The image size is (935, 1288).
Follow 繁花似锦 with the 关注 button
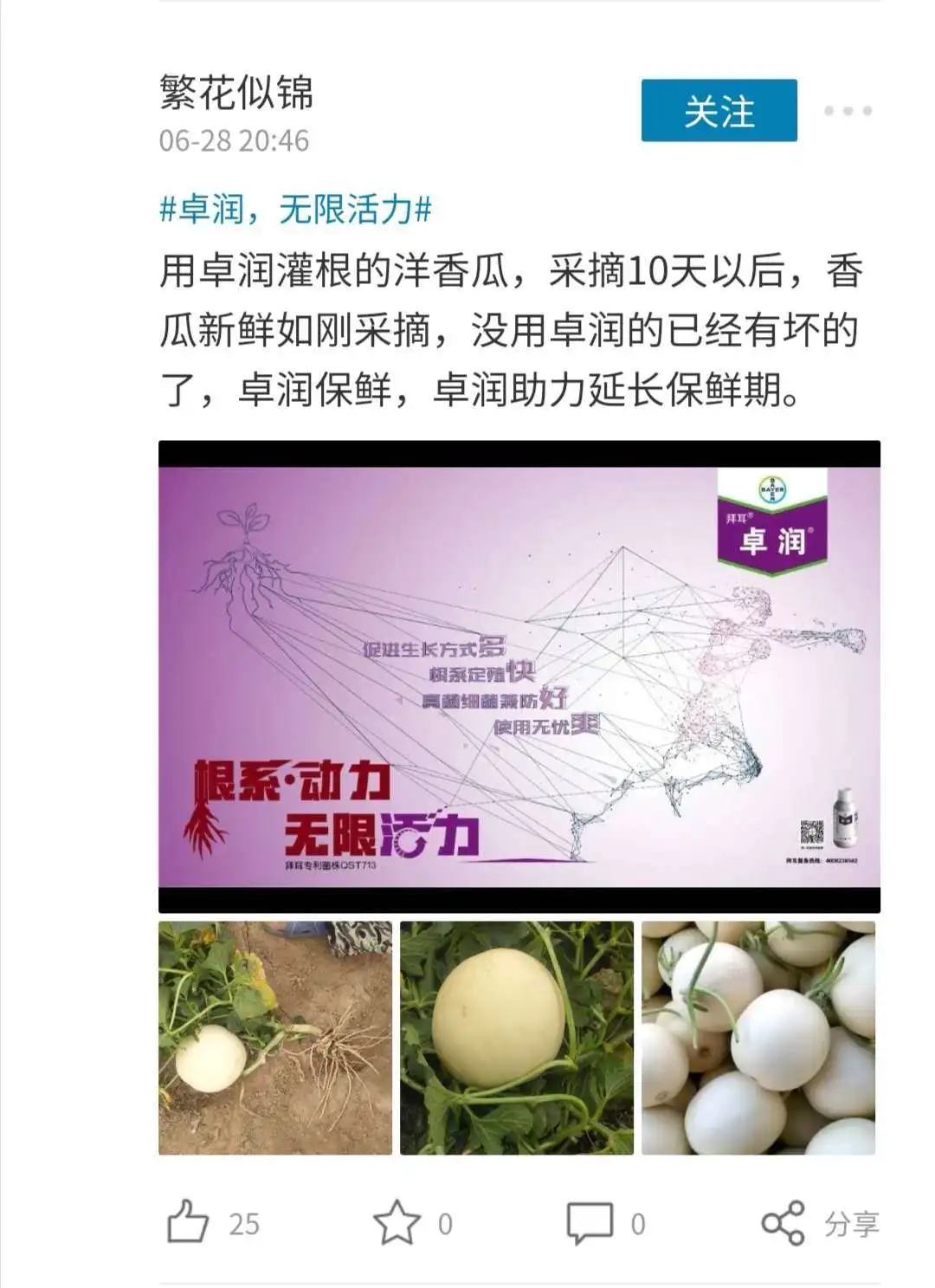click(x=718, y=111)
